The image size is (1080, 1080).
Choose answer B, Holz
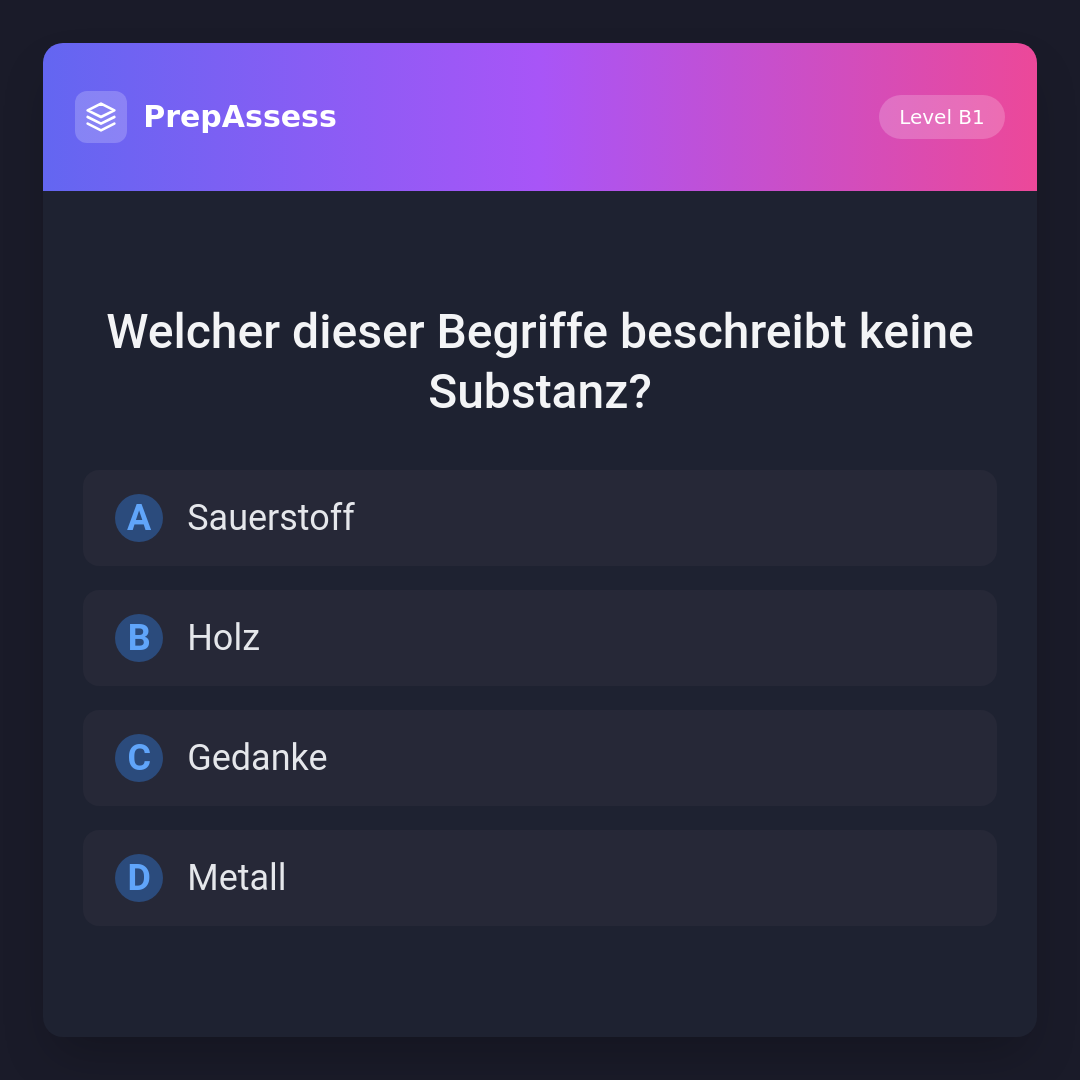pos(540,638)
